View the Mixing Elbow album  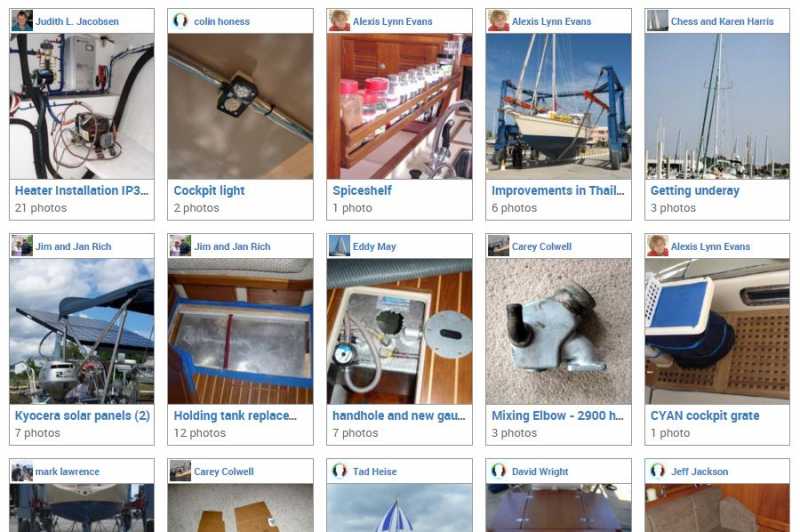[556, 415]
